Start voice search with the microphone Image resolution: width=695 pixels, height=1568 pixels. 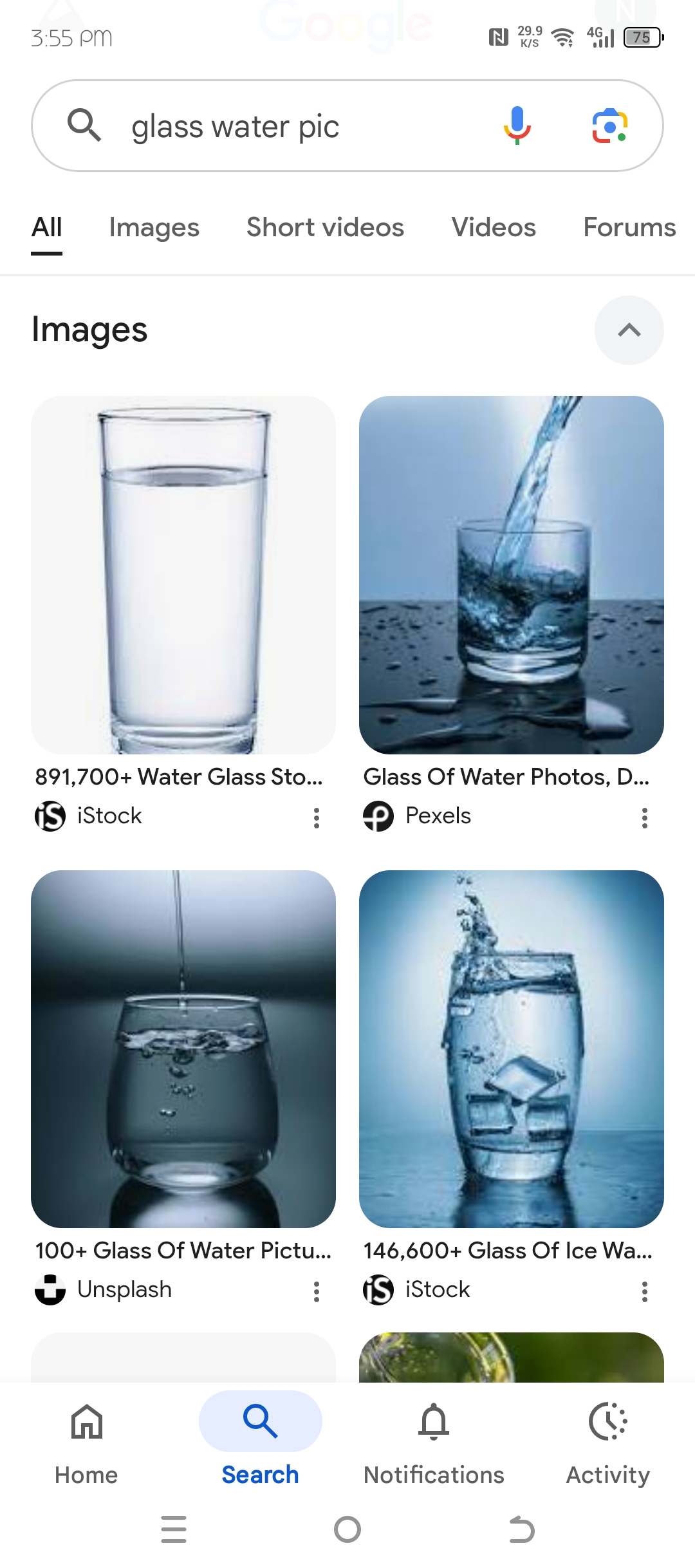tap(517, 126)
